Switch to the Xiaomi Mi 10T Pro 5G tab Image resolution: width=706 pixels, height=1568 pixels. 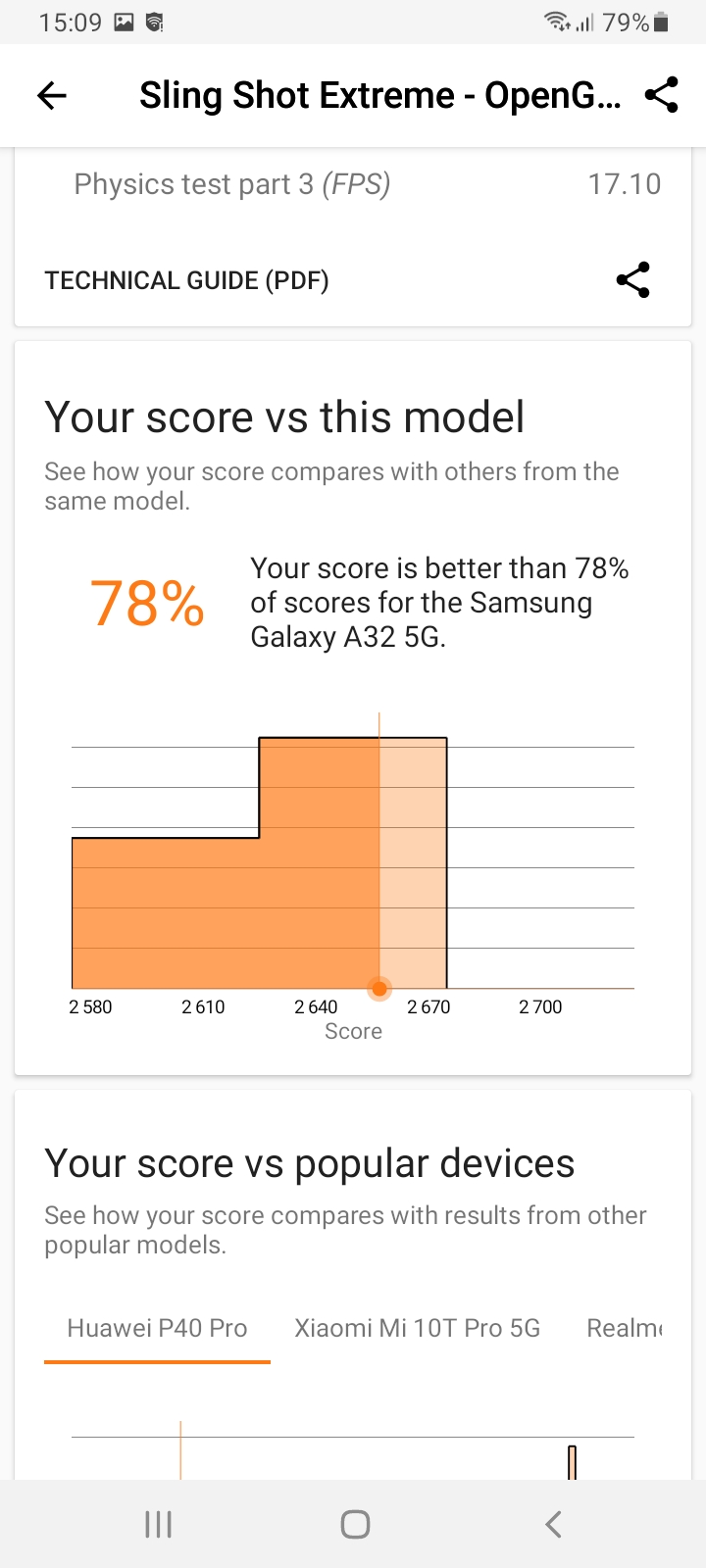coord(417,1328)
